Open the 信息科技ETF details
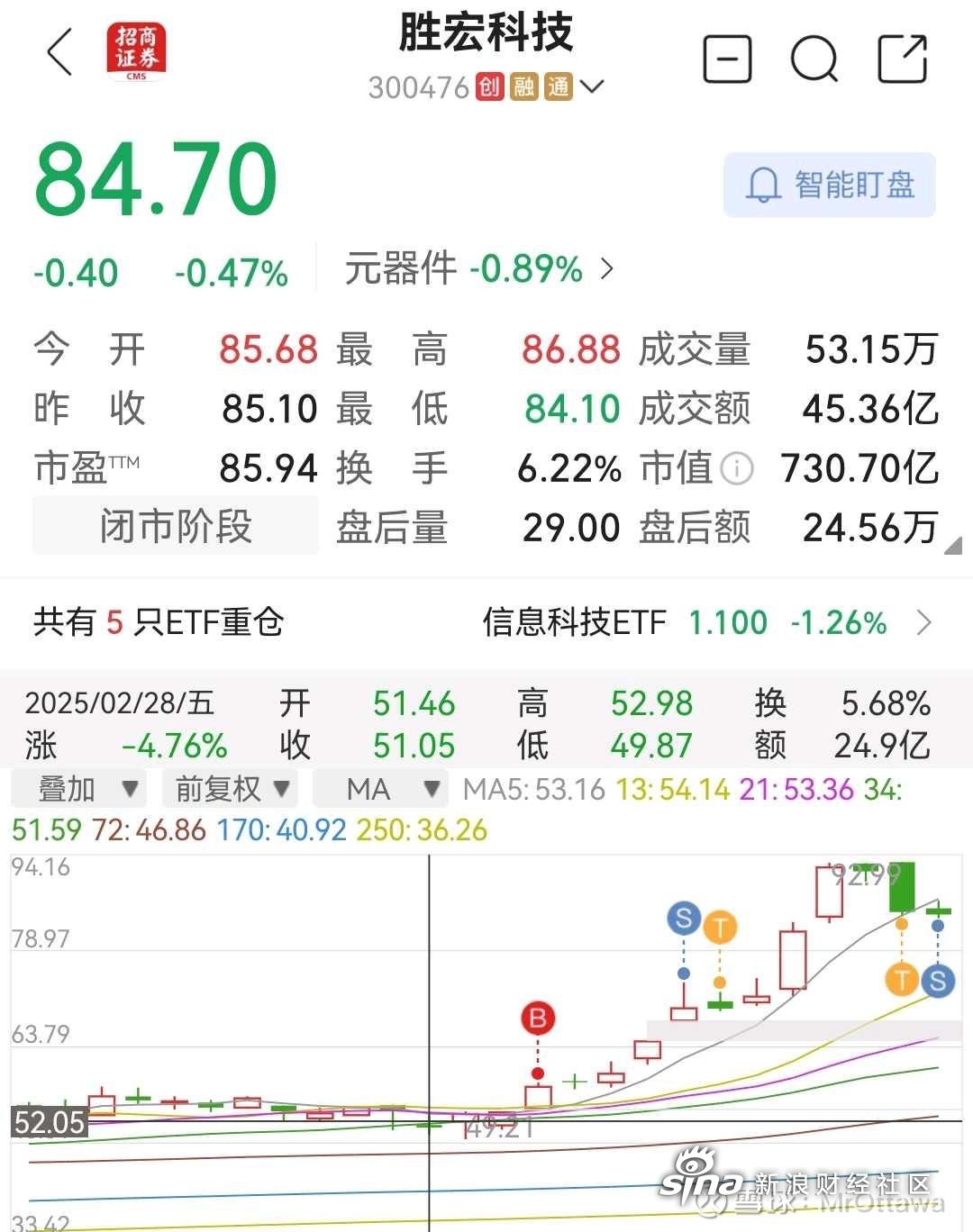Screen dimensions: 973x1232 point(574,622)
